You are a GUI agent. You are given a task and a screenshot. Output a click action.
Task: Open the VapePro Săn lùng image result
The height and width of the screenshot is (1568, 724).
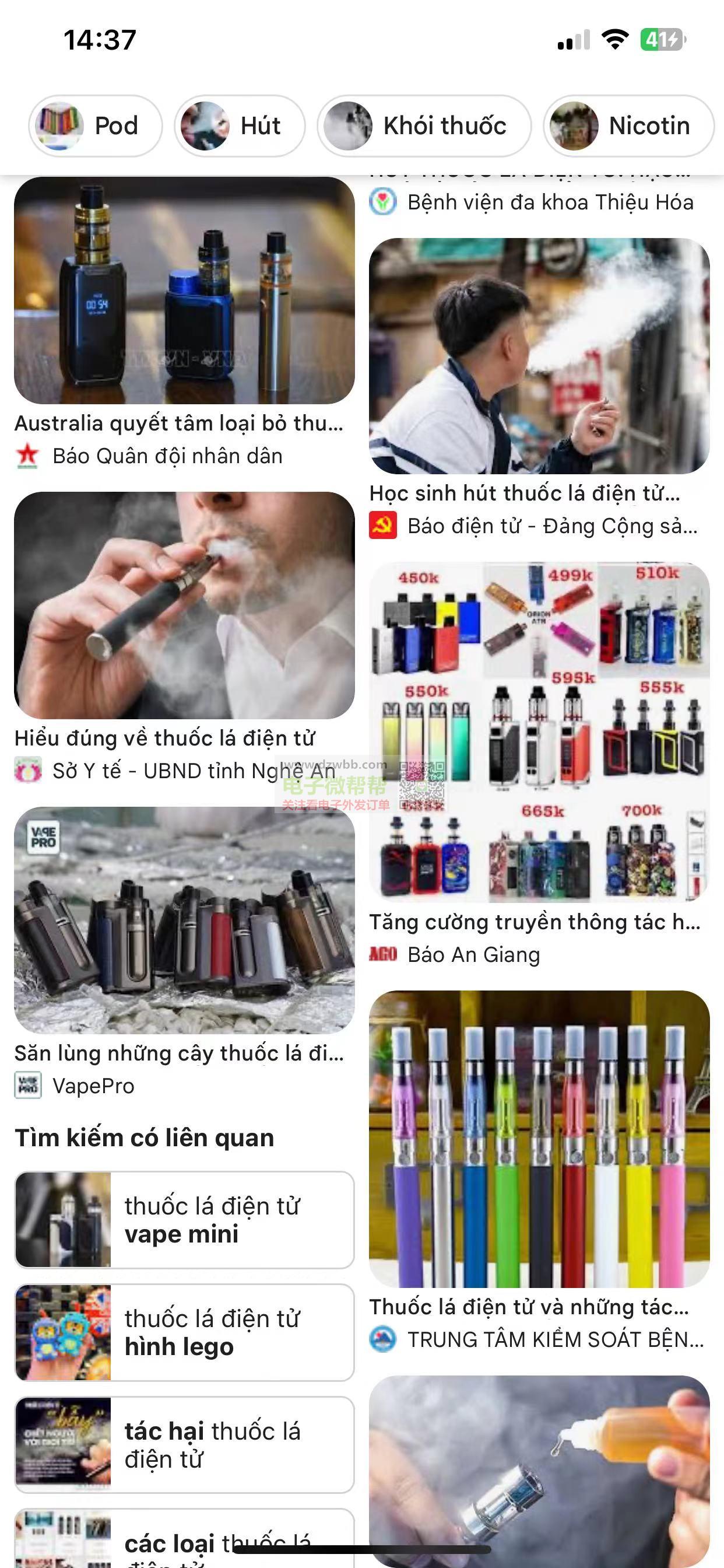coord(184,921)
